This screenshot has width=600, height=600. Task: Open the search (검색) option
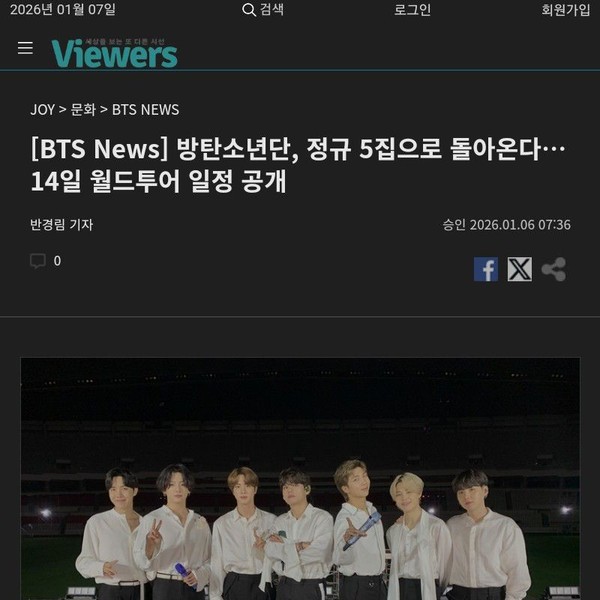coord(263,10)
